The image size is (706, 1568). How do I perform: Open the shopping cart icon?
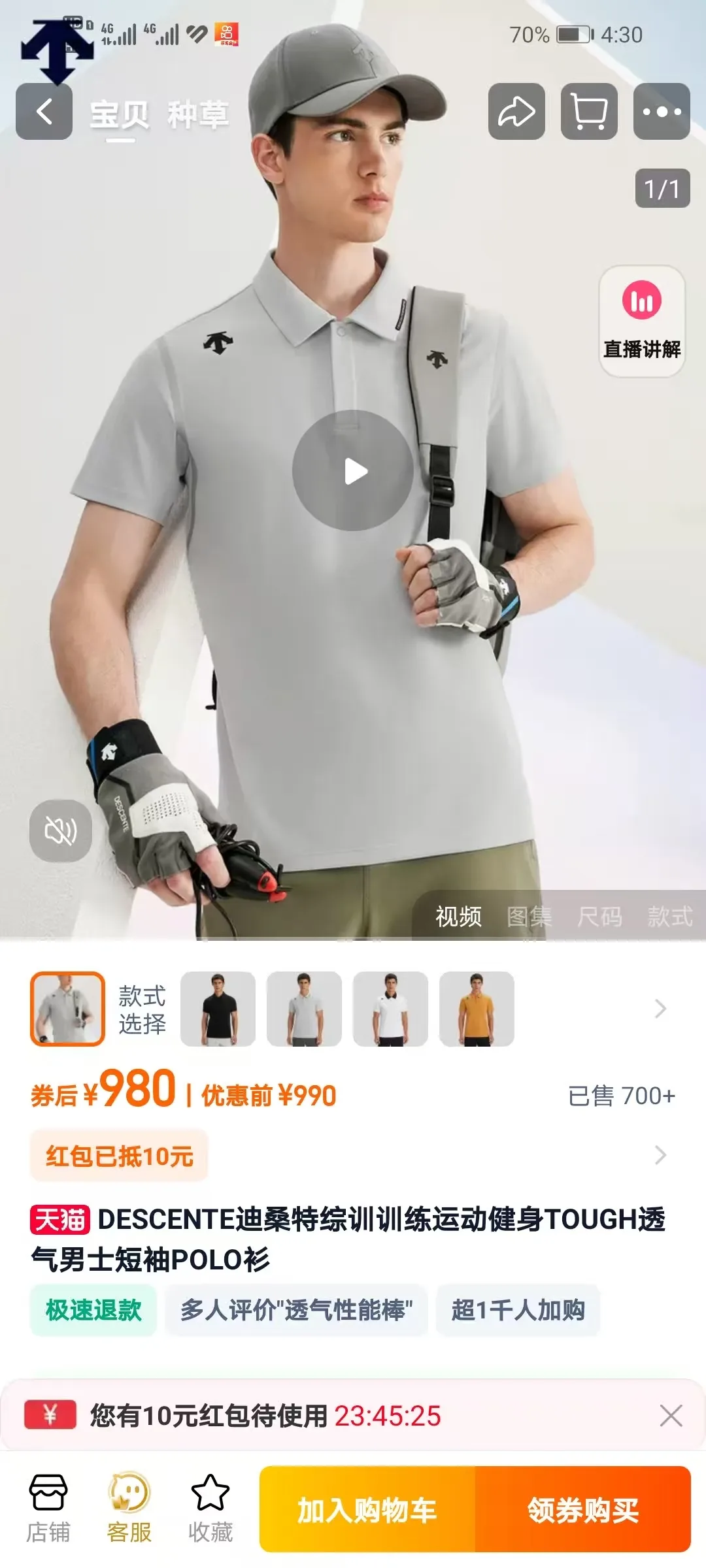[589, 112]
